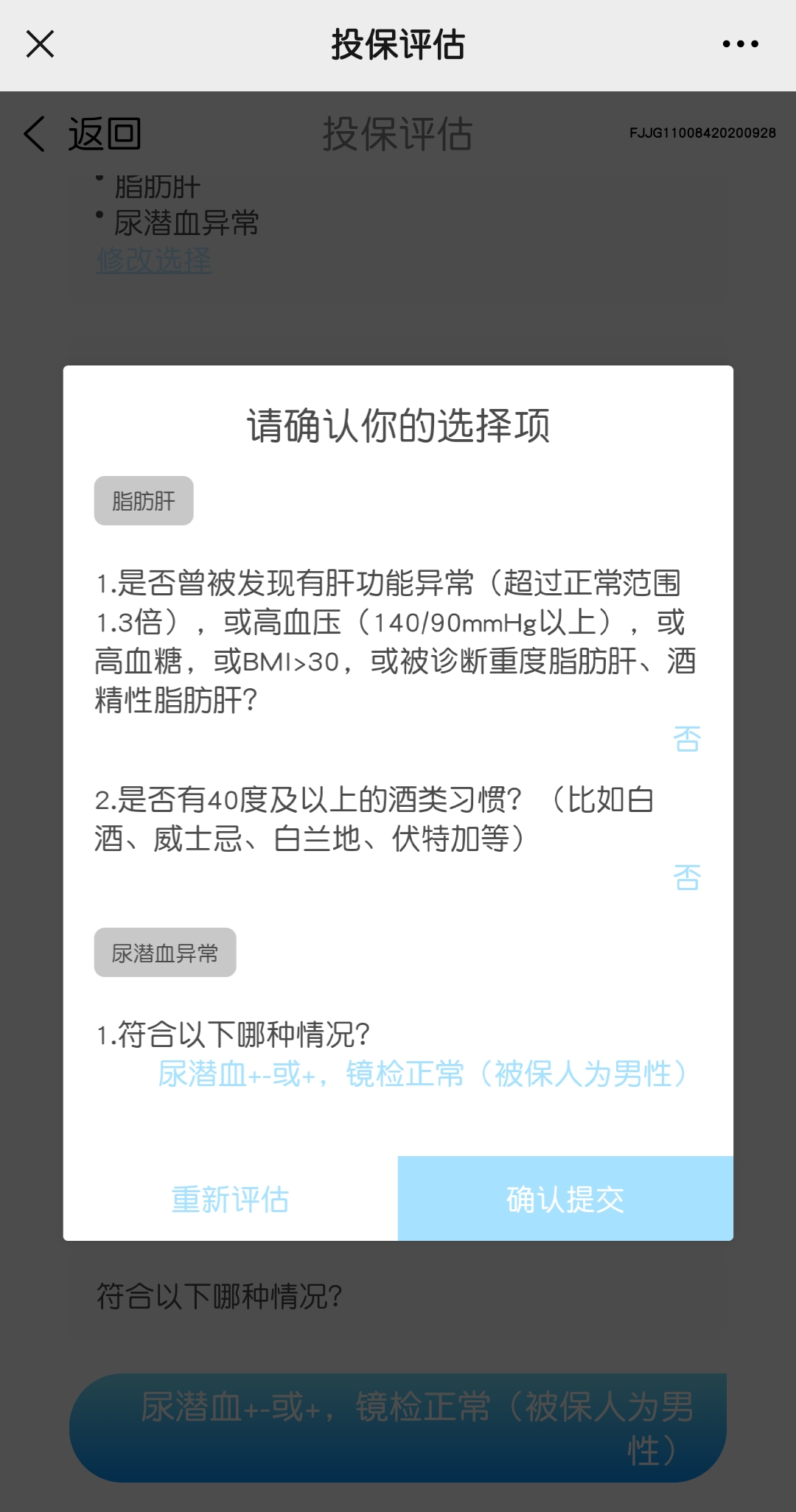The width and height of the screenshot is (796, 1512).
Task: Open the three-dot overflow menu
Action: pyautogui.click(x=740, y=44)
